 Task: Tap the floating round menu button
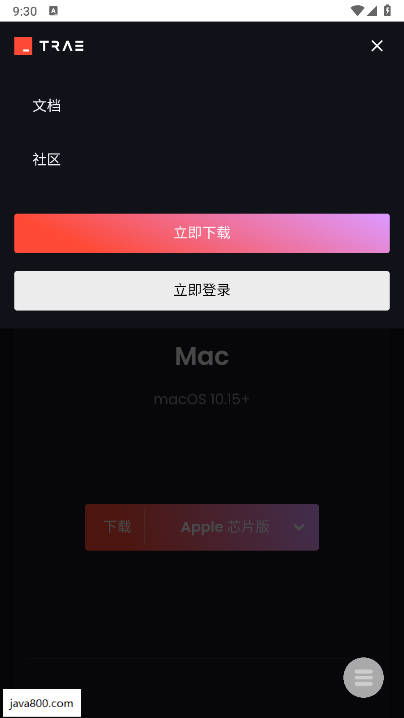(x=363, y=677)
